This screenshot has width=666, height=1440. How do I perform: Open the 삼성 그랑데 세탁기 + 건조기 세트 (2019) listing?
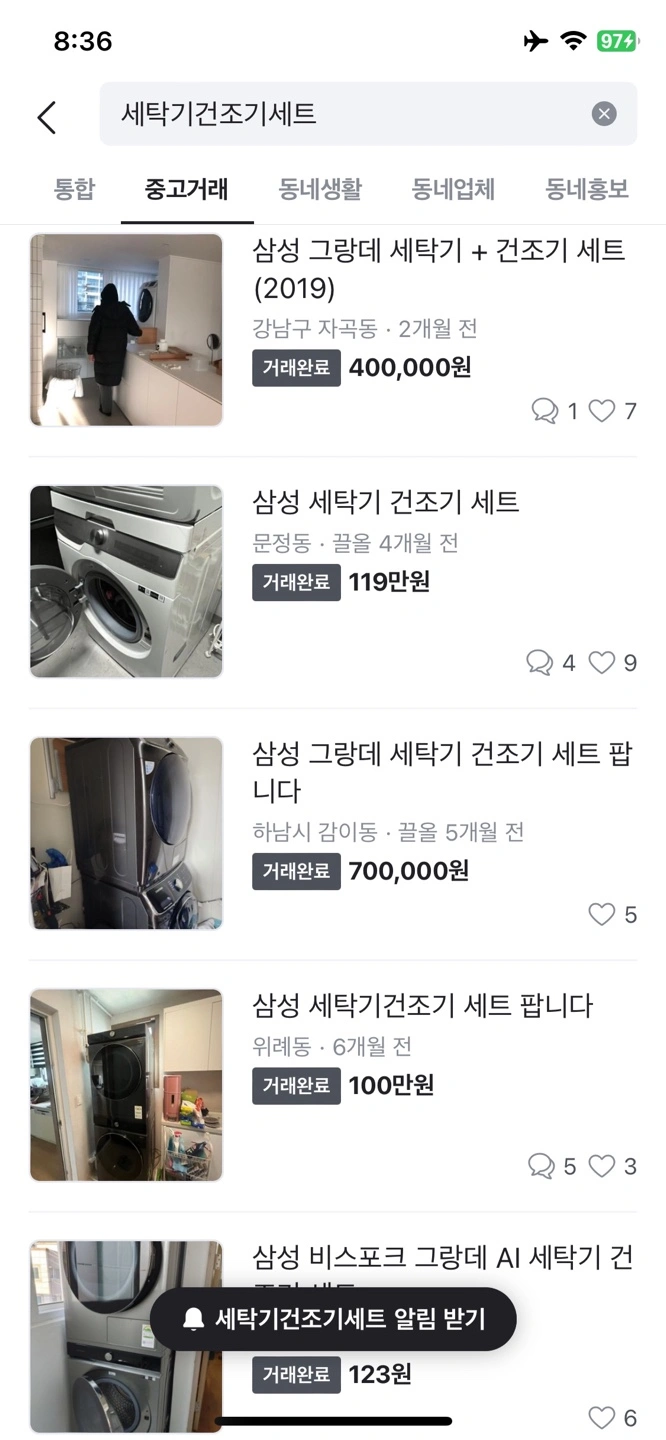click(438, 269)
